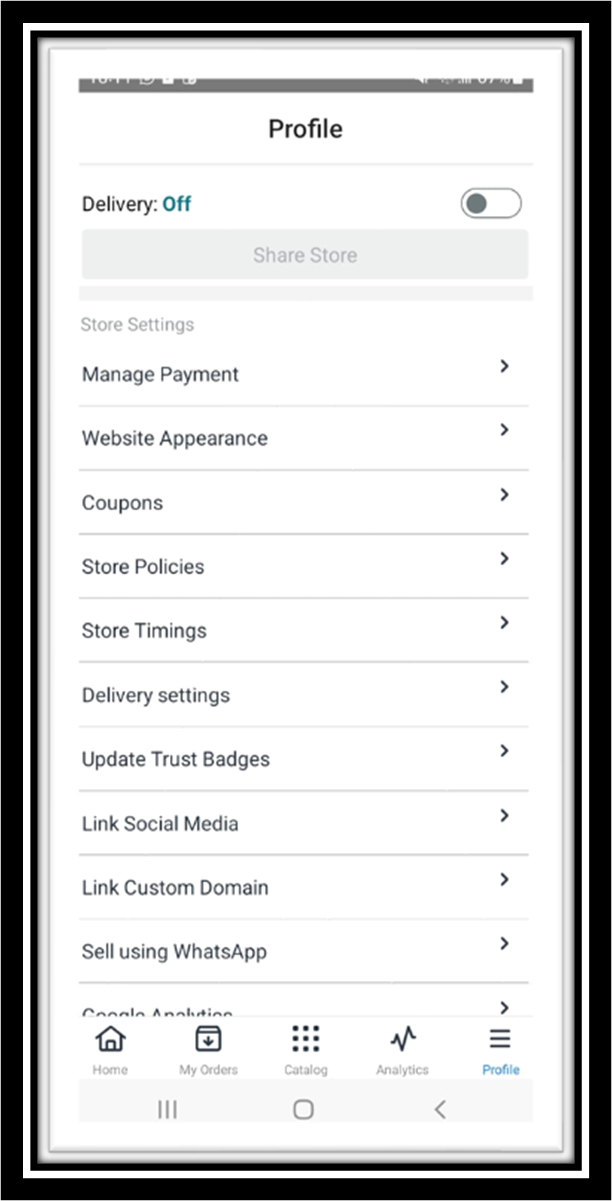Screen dimensions: 612x1201
Task: Open Link Social Media
Action: 304,823
